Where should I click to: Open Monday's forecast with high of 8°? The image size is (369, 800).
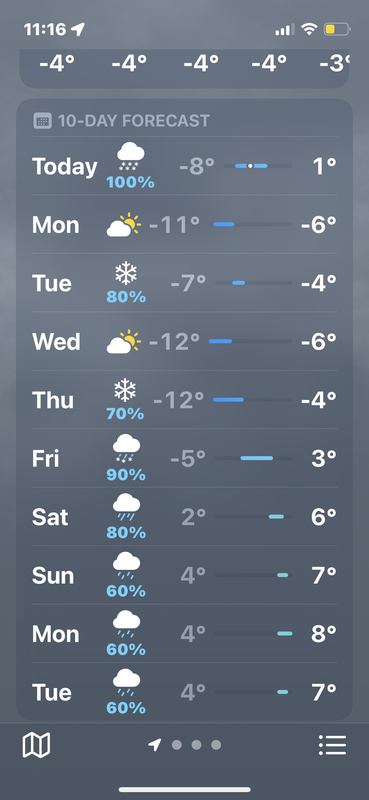tap(184, 634)
